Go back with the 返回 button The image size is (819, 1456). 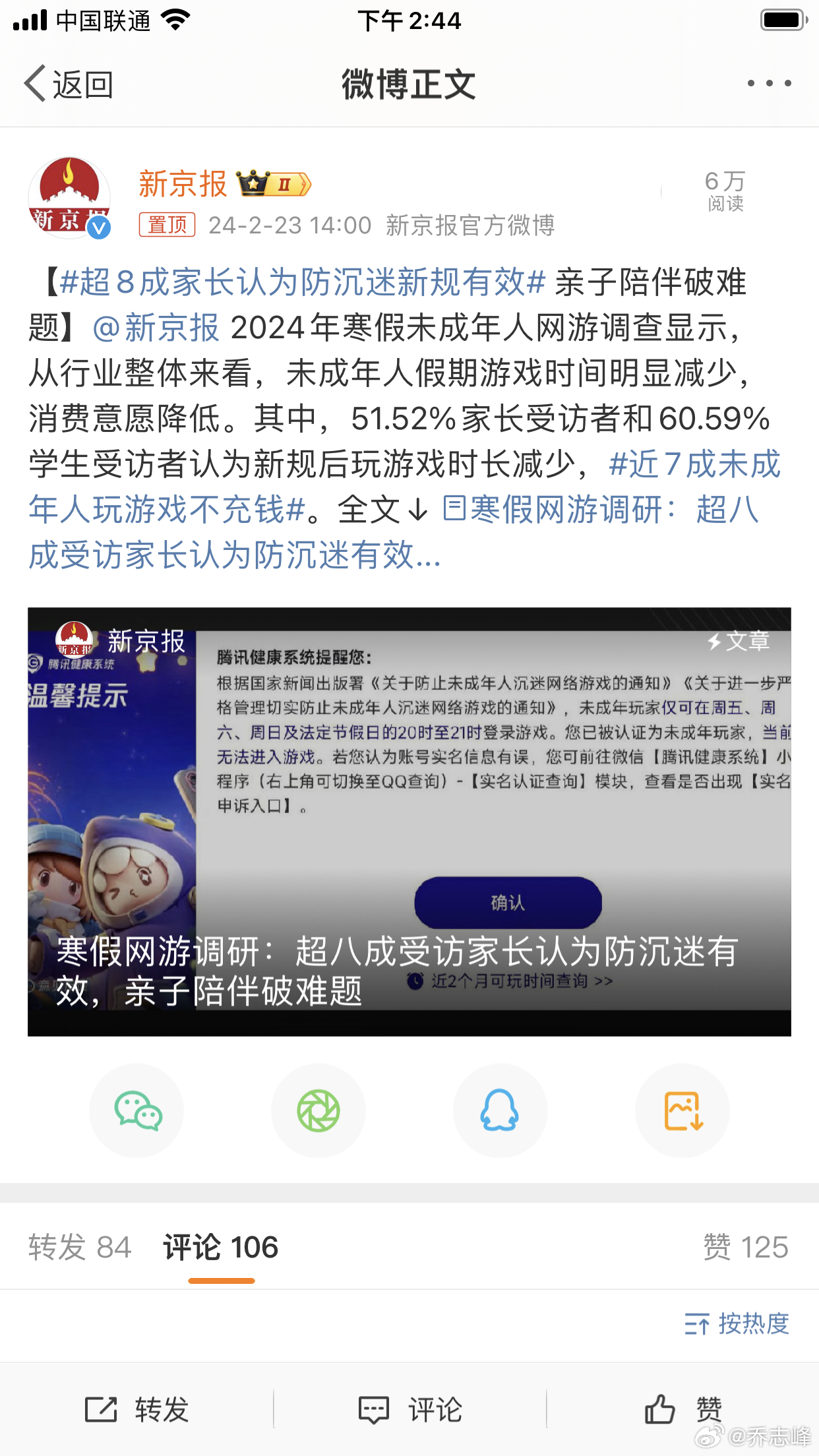pos(69,84)
